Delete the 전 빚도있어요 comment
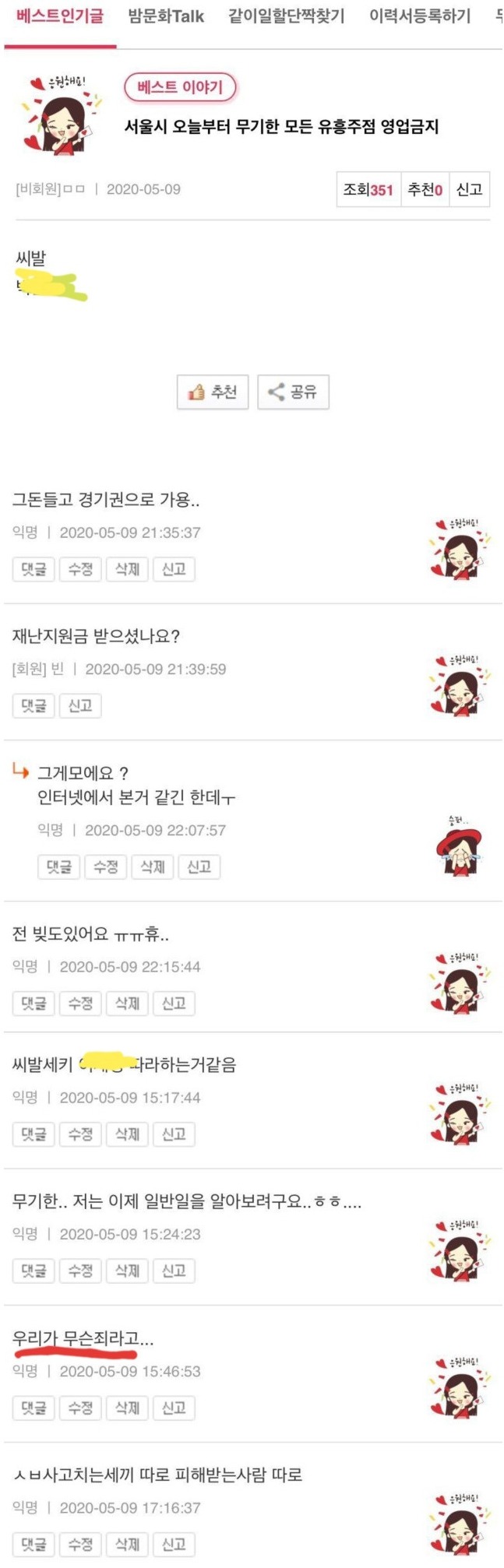 click(127, 1004)
